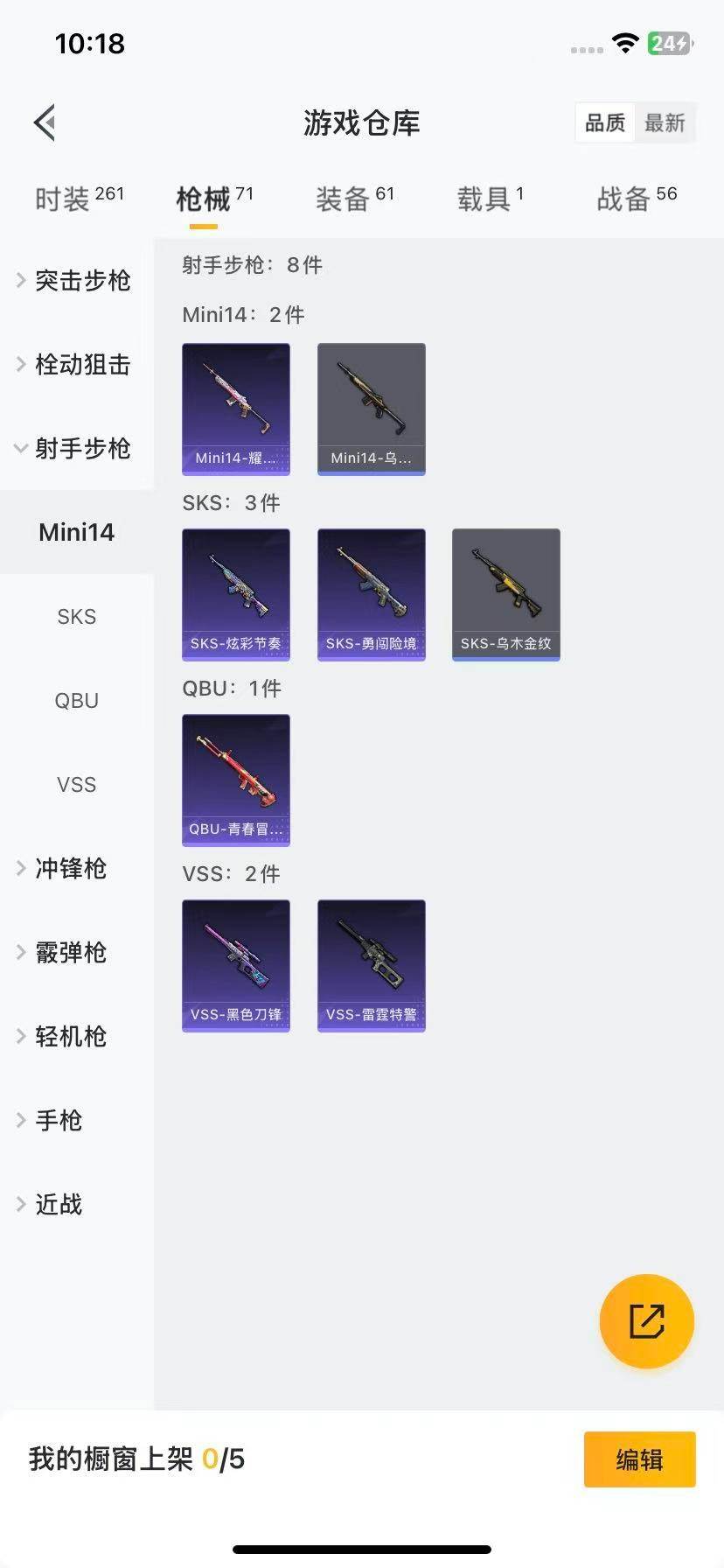Select the VSS-雷霆特警 skin icon
The width and height of the screenshot is (724, 1568).
click(x=371, y=965)
